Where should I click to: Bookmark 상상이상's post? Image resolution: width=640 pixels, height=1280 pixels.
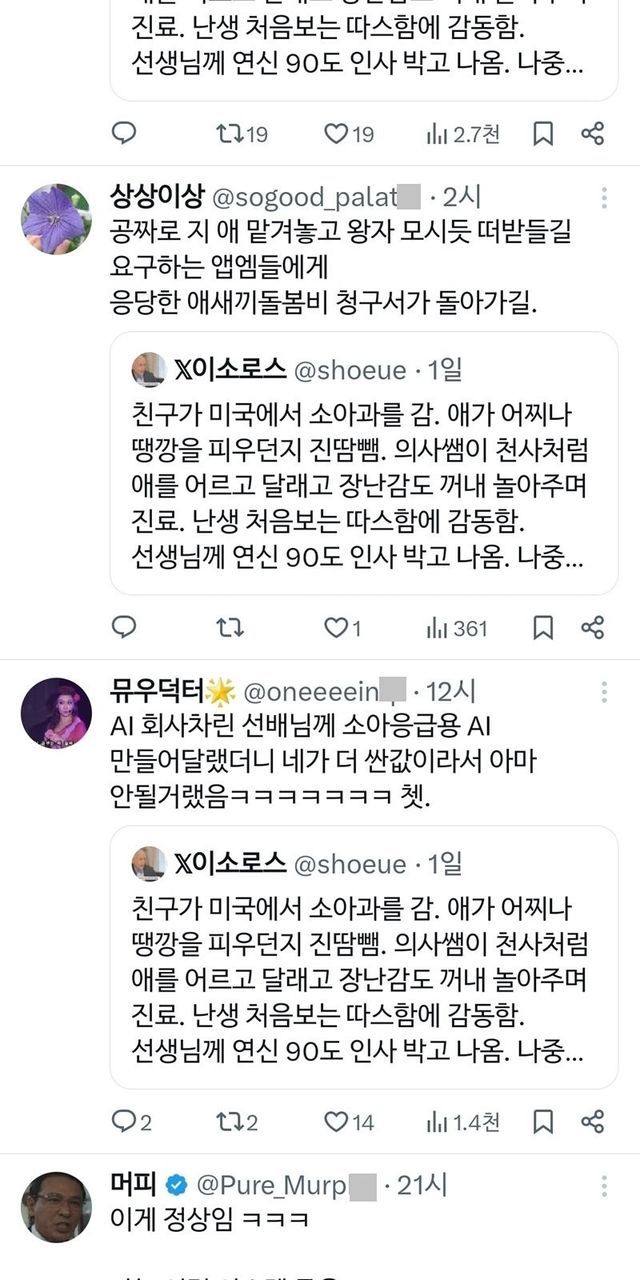click(543, 627)
